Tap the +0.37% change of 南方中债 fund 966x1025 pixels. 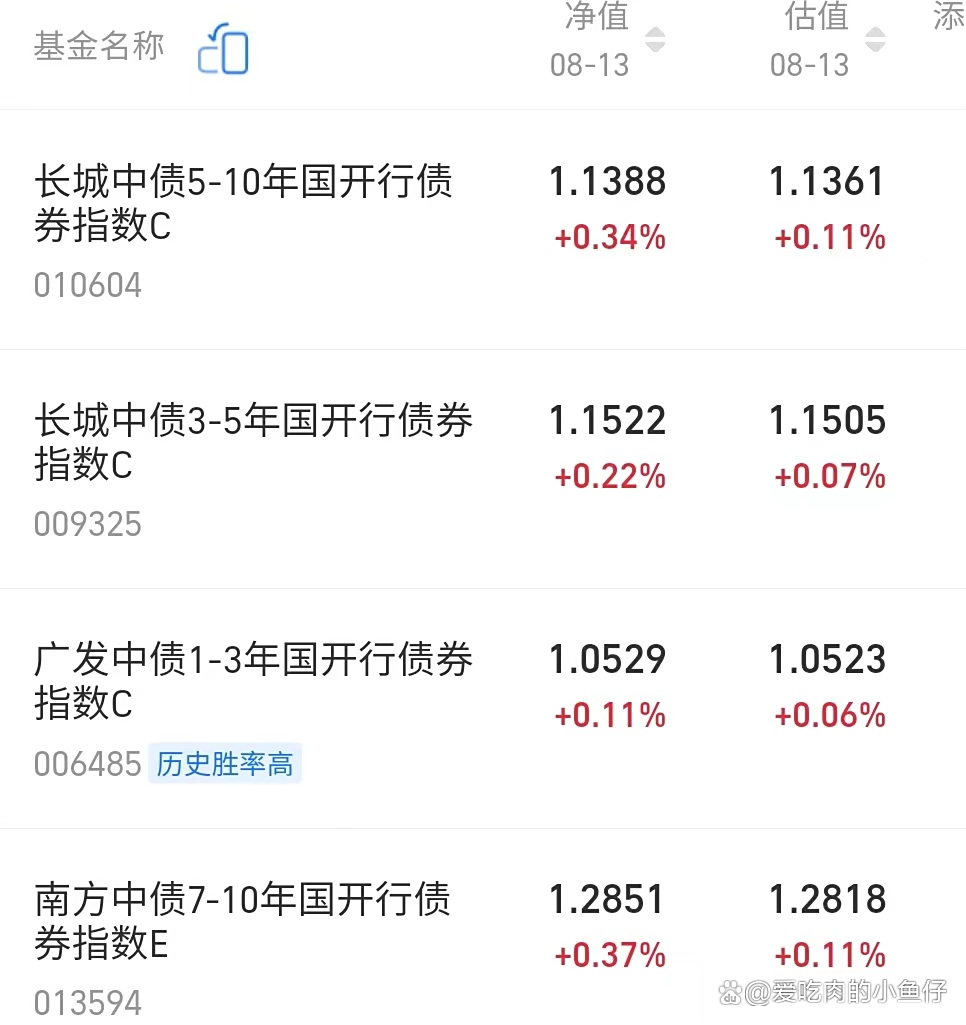pos(608,956)
